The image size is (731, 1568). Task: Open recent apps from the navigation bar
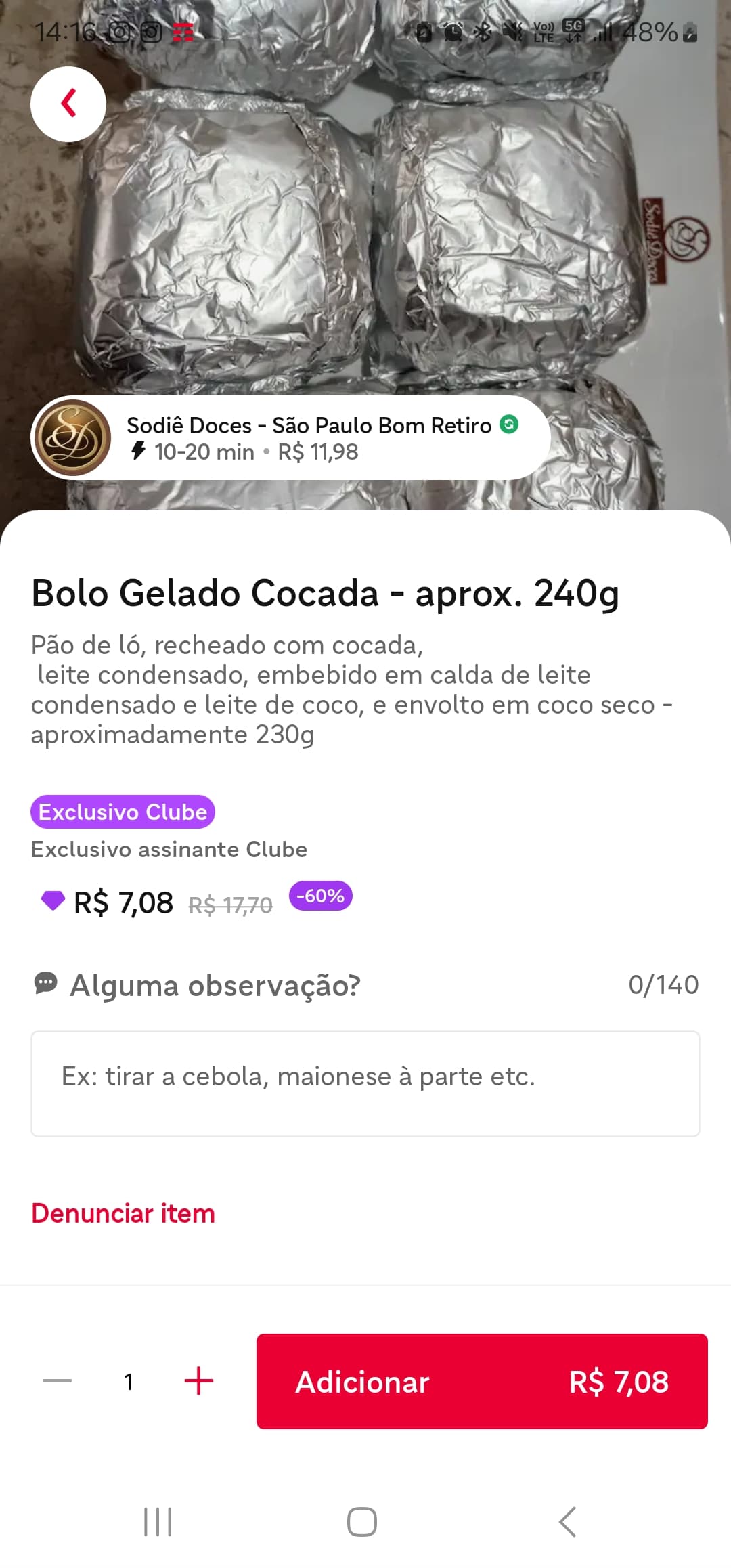coord(158,1522)
